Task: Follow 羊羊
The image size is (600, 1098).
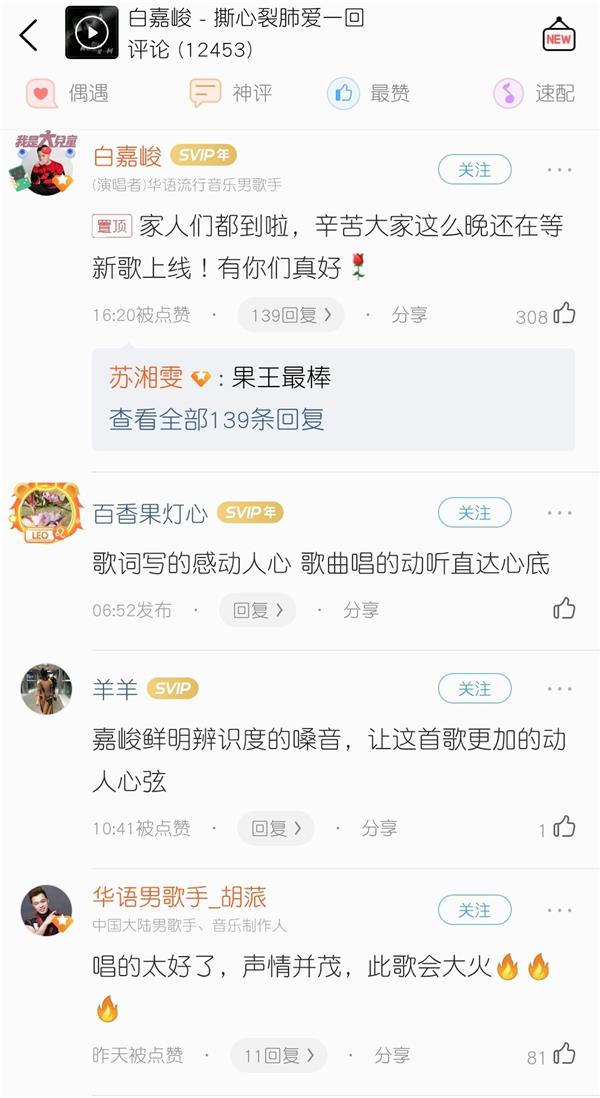Action: coord(475,689)
